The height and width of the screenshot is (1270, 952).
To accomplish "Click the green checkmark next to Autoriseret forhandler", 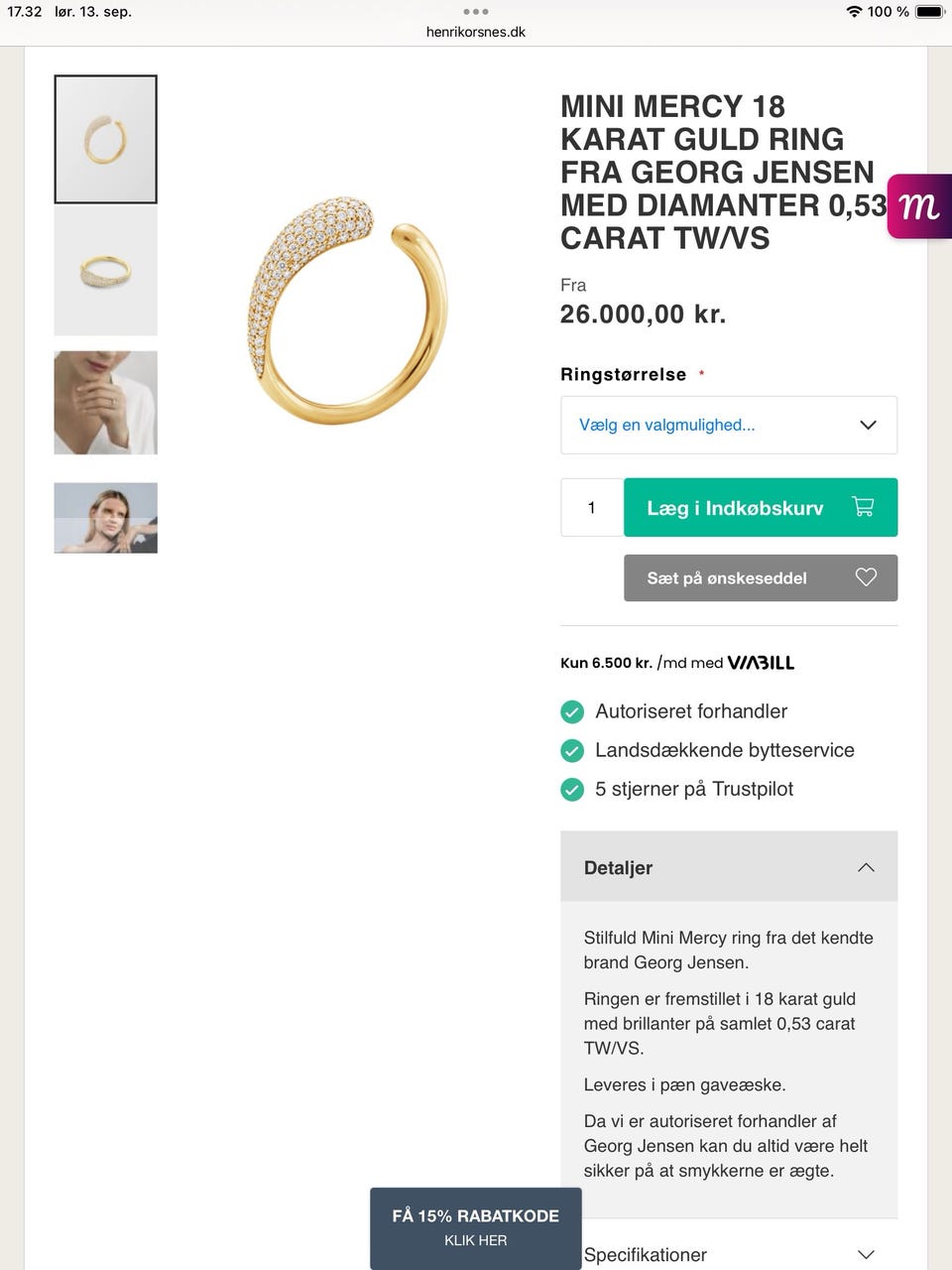I will pyautogui.click(x=572, y=710).
